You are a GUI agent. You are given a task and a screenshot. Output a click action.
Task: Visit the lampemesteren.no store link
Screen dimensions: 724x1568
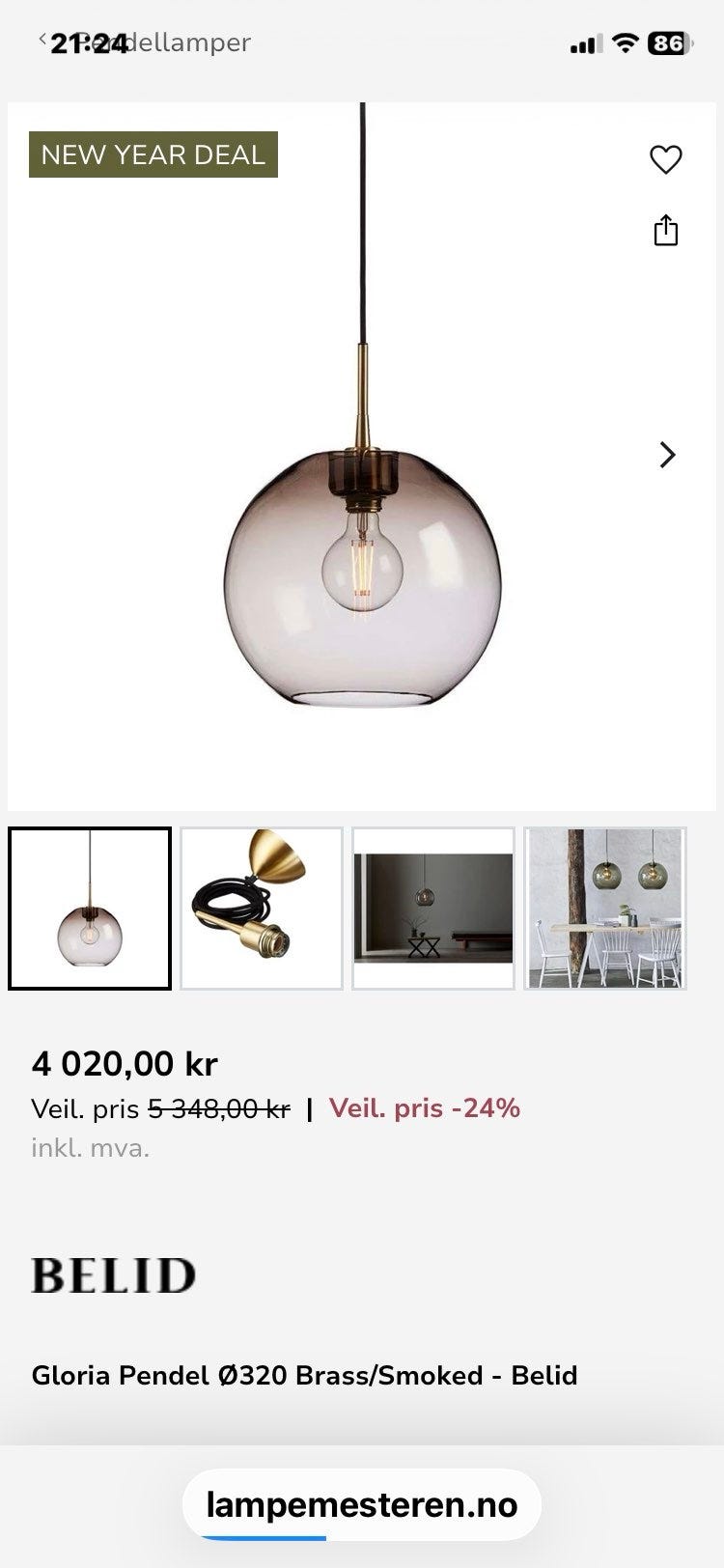tap(362, 1503)
